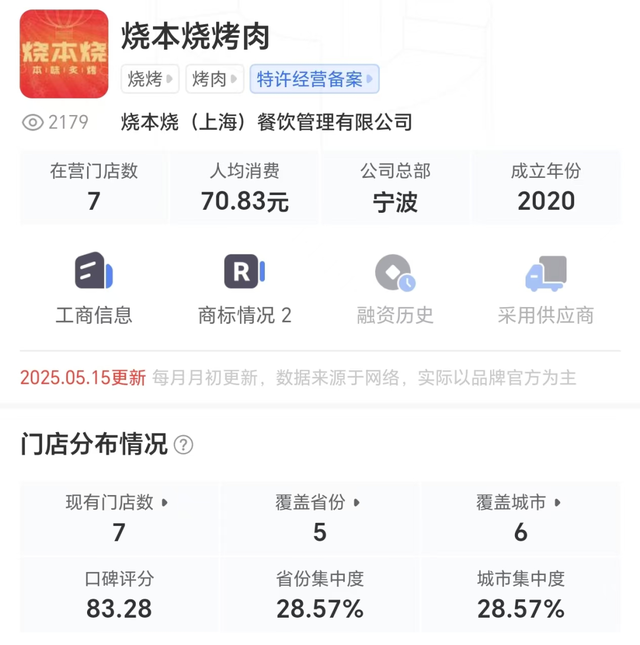Open 融资历史 section

tap(395, 290)
